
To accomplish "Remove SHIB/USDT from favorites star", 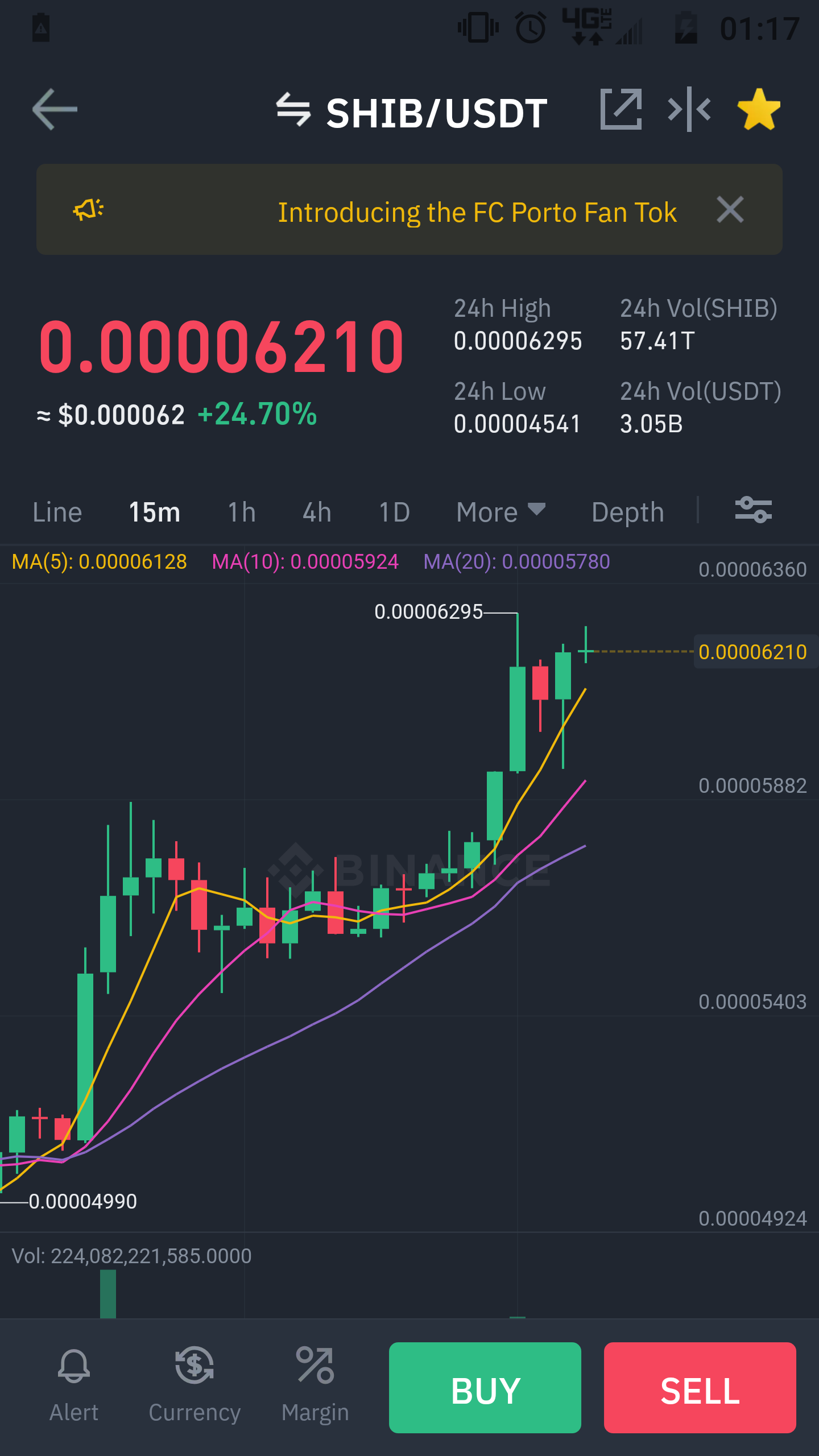I will [x=759, y=109].
